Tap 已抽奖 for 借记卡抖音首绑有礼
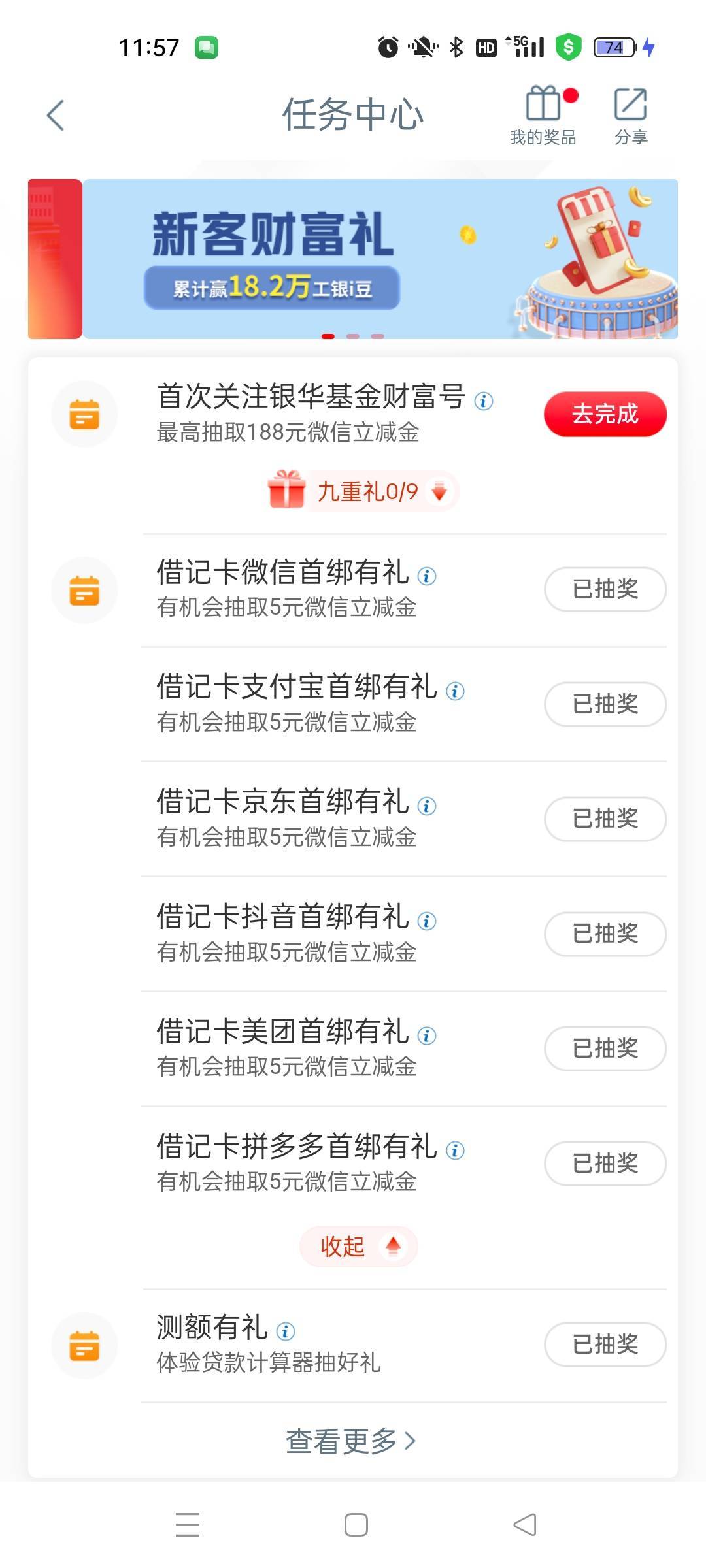This screenshot has height=1568, width=706. click(605, 934)
